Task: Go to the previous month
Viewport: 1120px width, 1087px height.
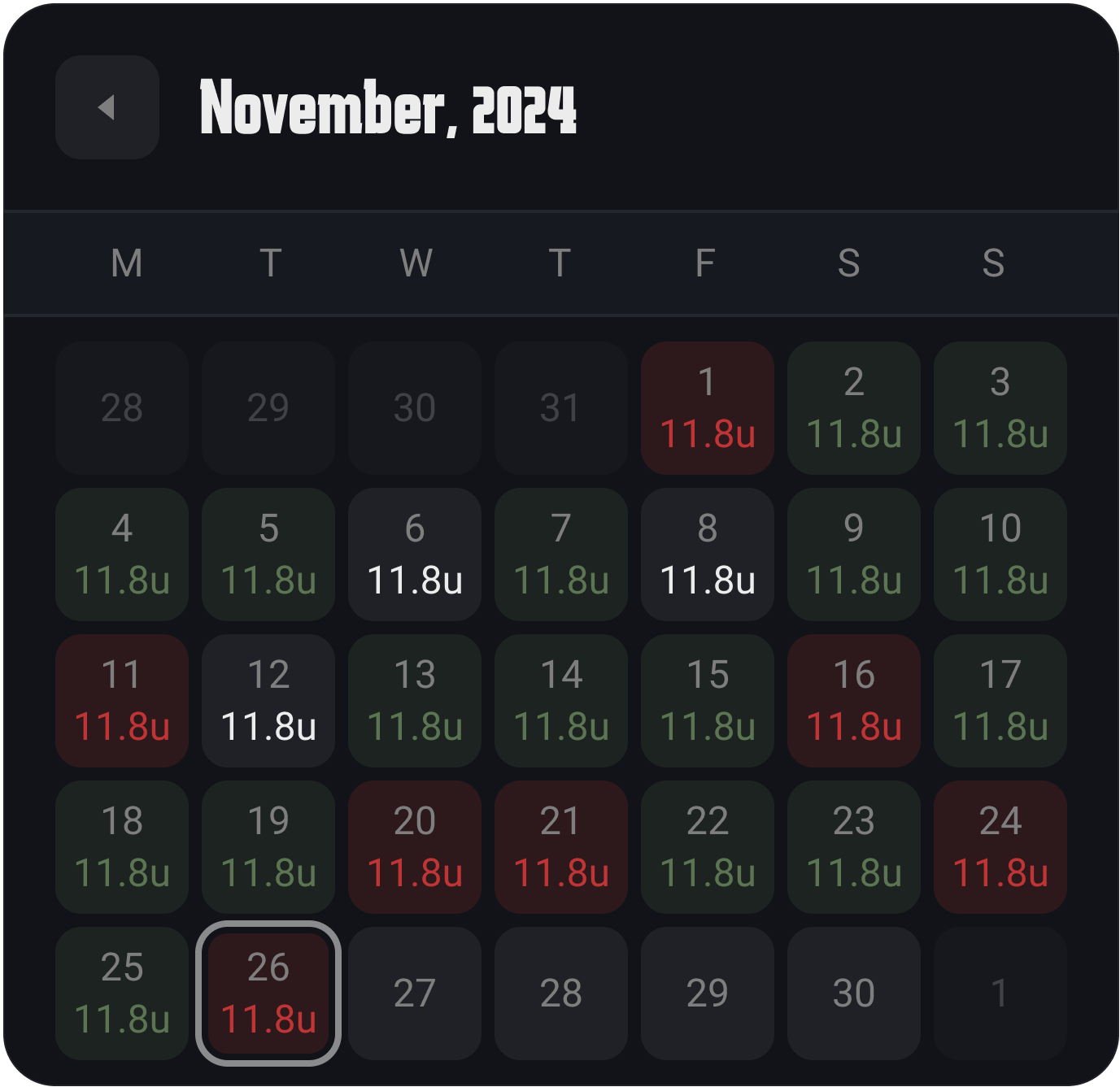Action: coord(107,107)
